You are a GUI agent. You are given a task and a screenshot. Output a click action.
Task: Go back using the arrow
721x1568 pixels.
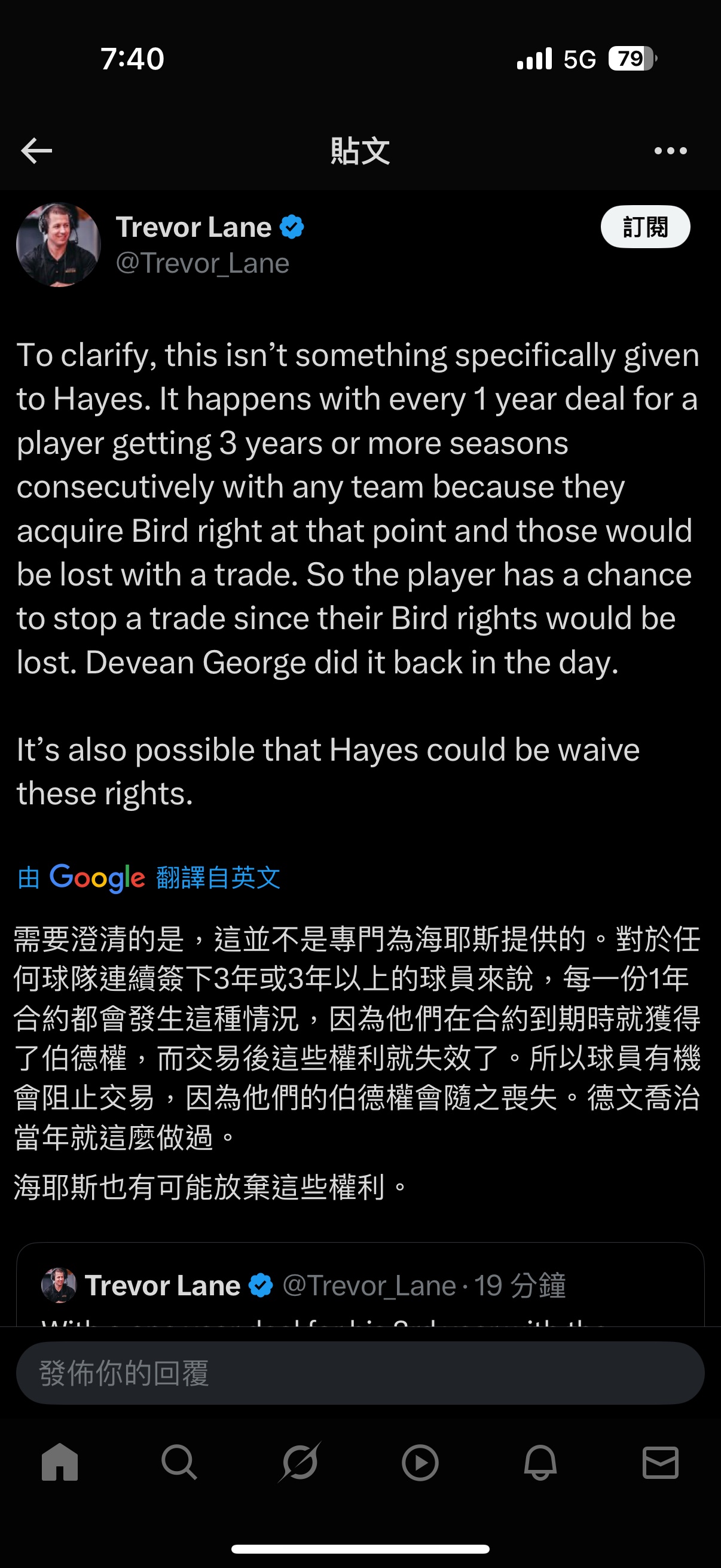[x=36, y=150]
